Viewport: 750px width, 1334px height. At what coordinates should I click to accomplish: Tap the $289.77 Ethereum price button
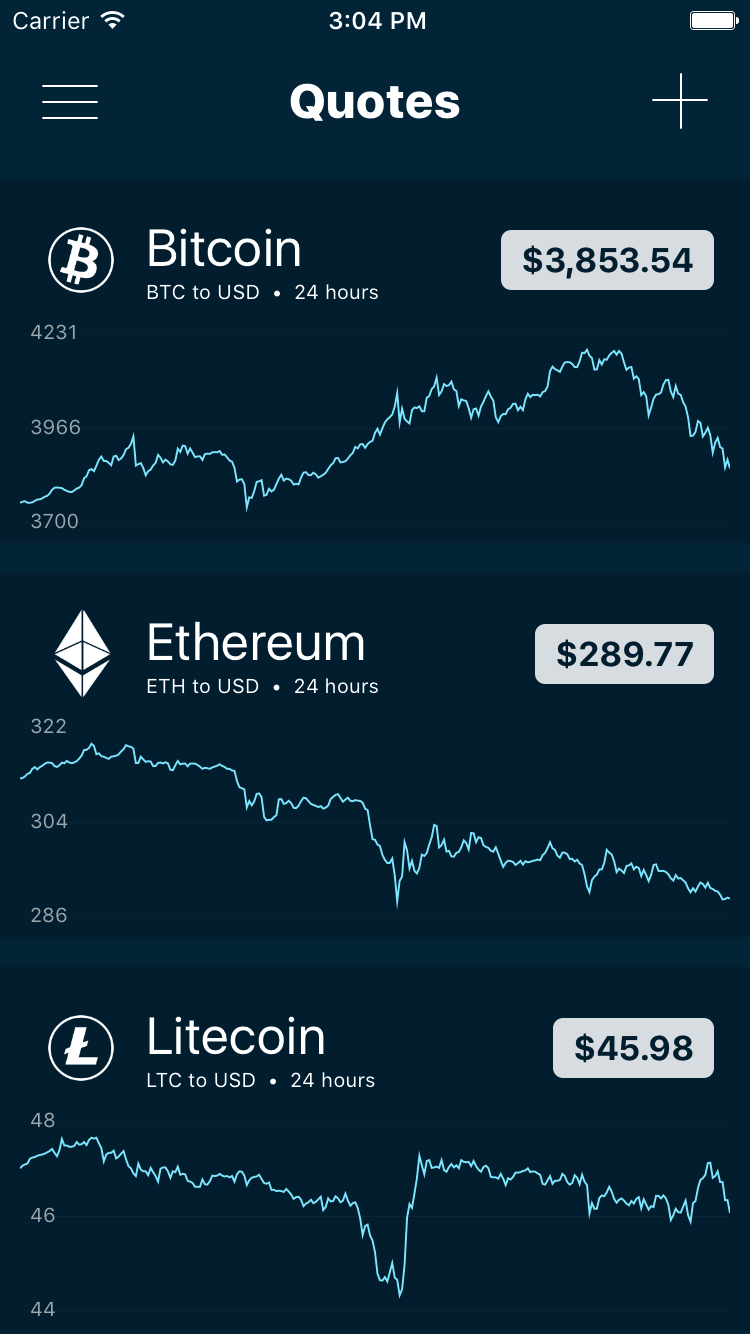(x=624, y=654)
